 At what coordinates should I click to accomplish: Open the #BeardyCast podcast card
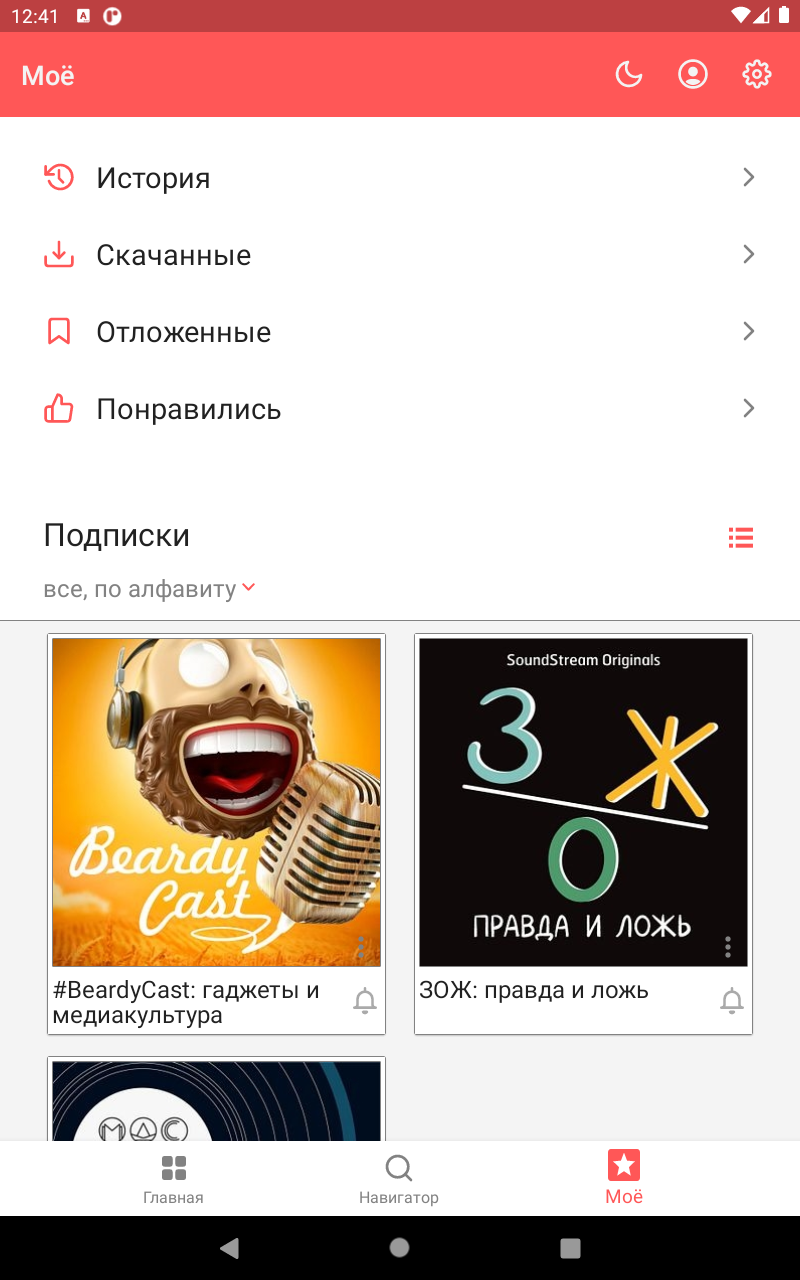(x=216, y=802)
